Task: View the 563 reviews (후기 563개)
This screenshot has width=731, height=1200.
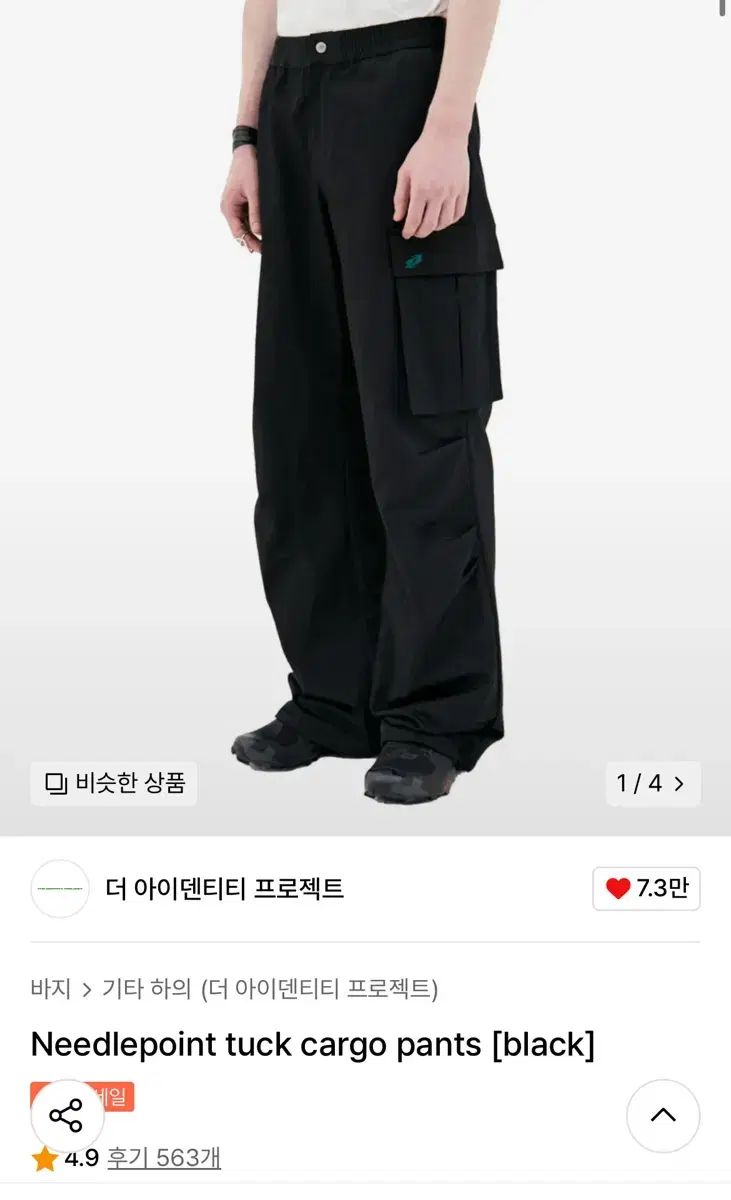Action: coord(164,1158)
